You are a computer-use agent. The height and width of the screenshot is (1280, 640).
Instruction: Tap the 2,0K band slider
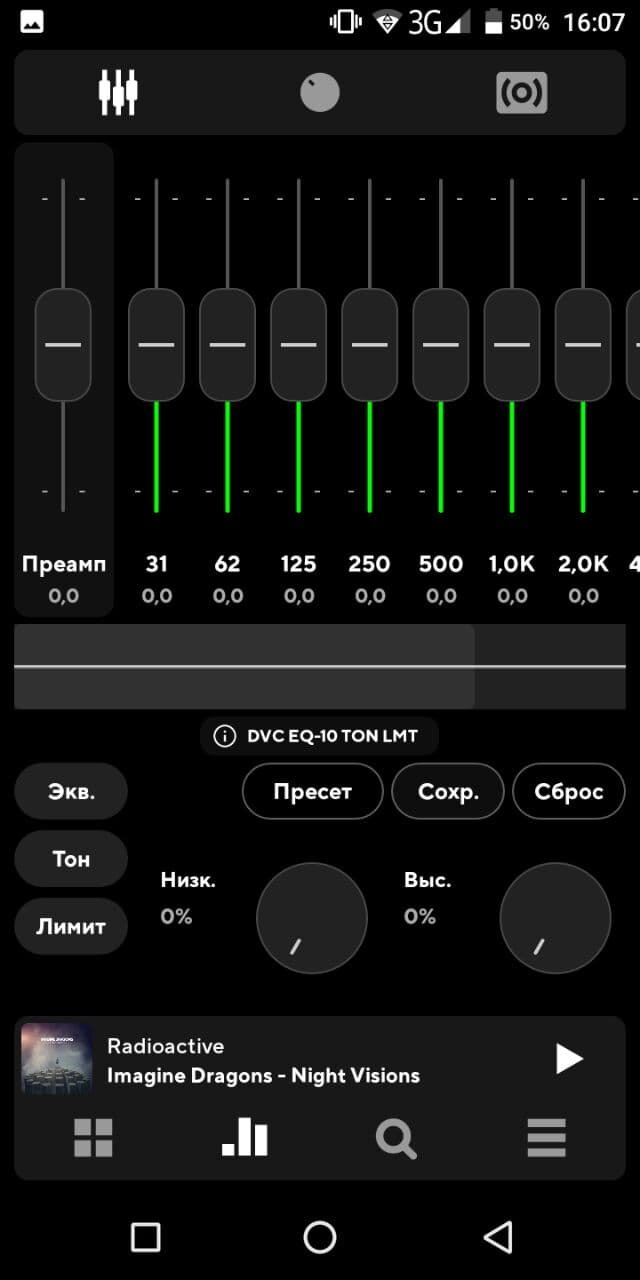(x=583, y=345)
